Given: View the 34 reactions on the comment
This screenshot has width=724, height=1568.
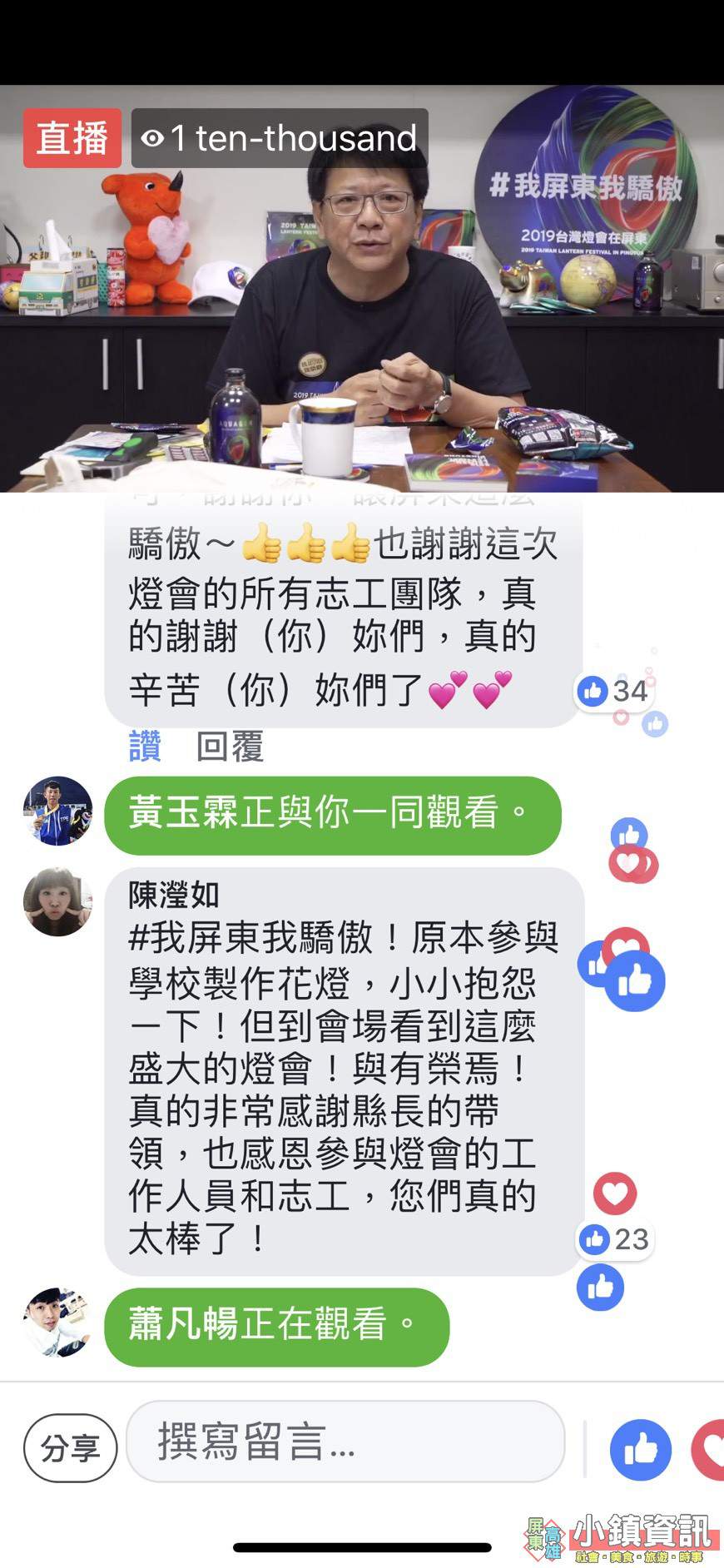Looking at the screenshot, I should (613, 691).
